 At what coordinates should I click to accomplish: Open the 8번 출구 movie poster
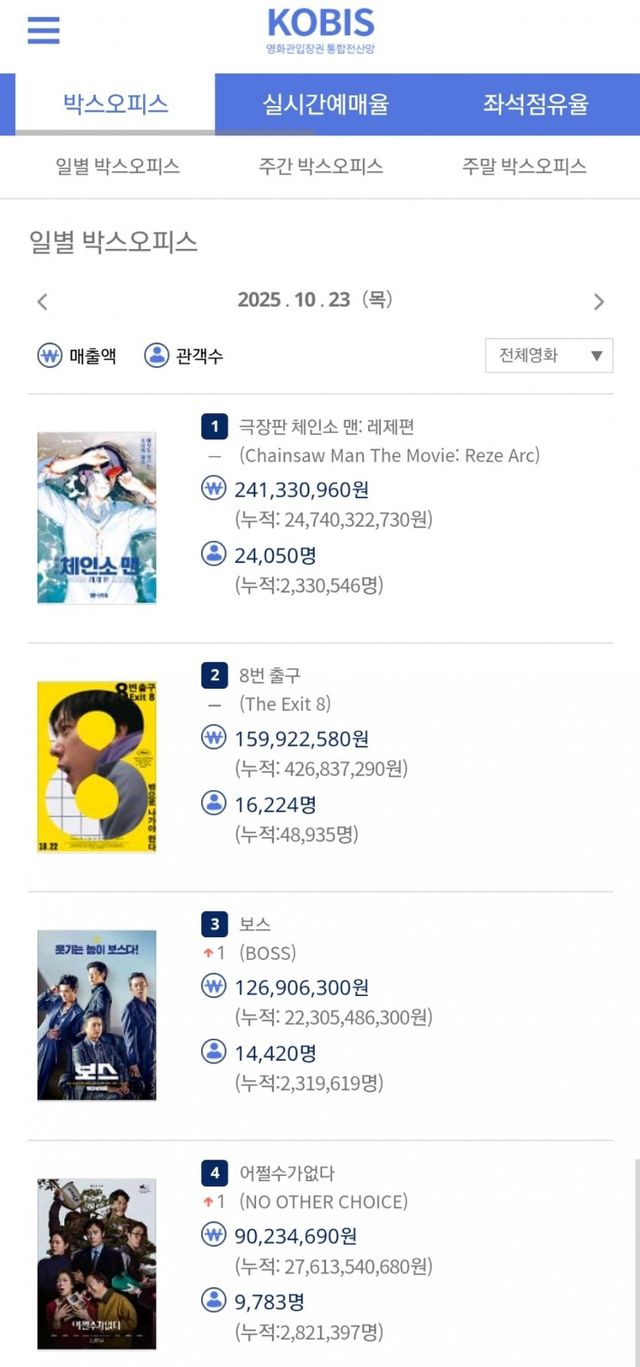point(97,766)
